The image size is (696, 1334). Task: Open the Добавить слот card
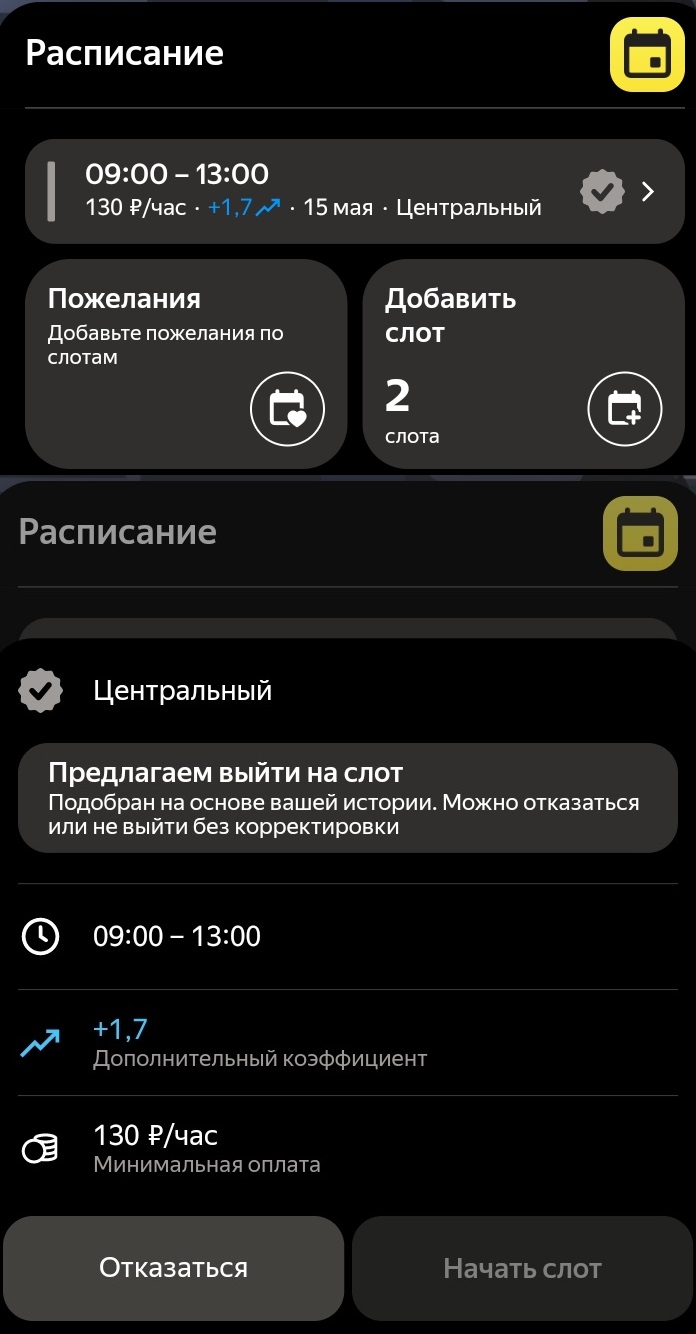tap(522, 363)
